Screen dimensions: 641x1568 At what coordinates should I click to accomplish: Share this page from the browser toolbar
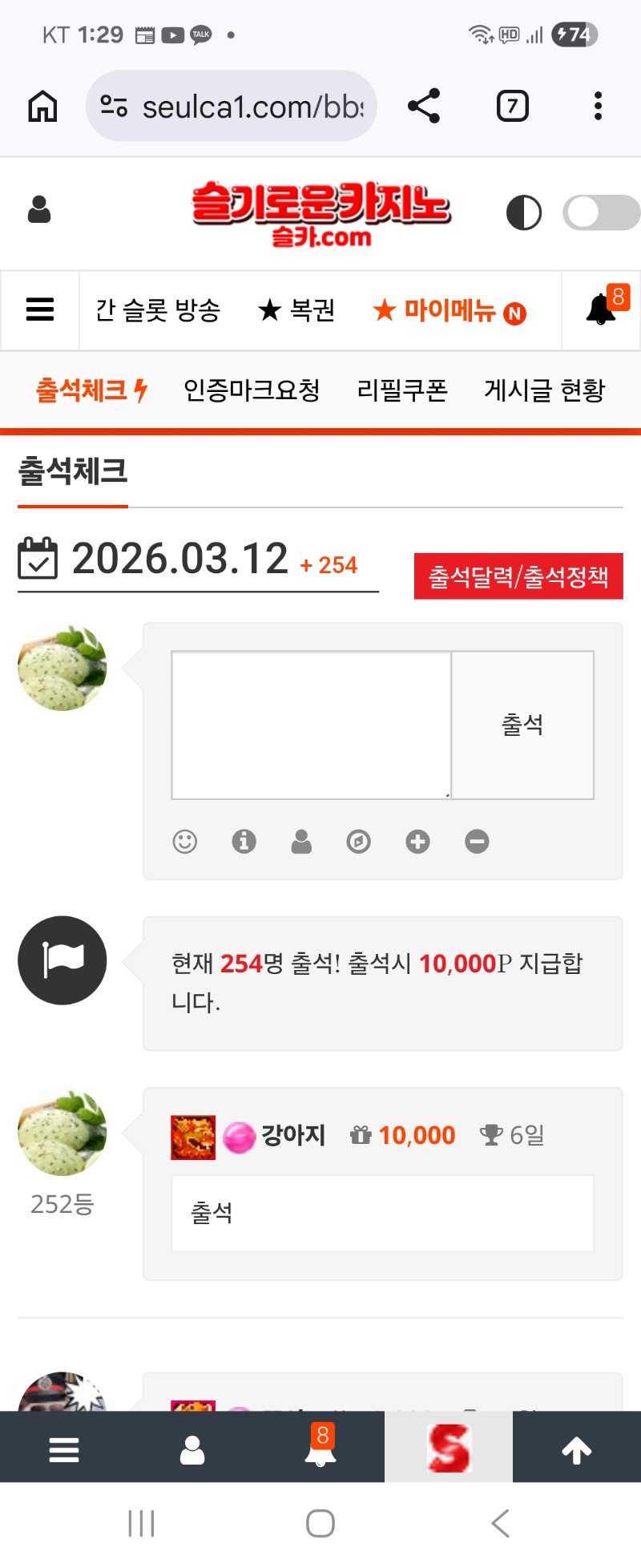pyautogui.click(x=424, y=106)
